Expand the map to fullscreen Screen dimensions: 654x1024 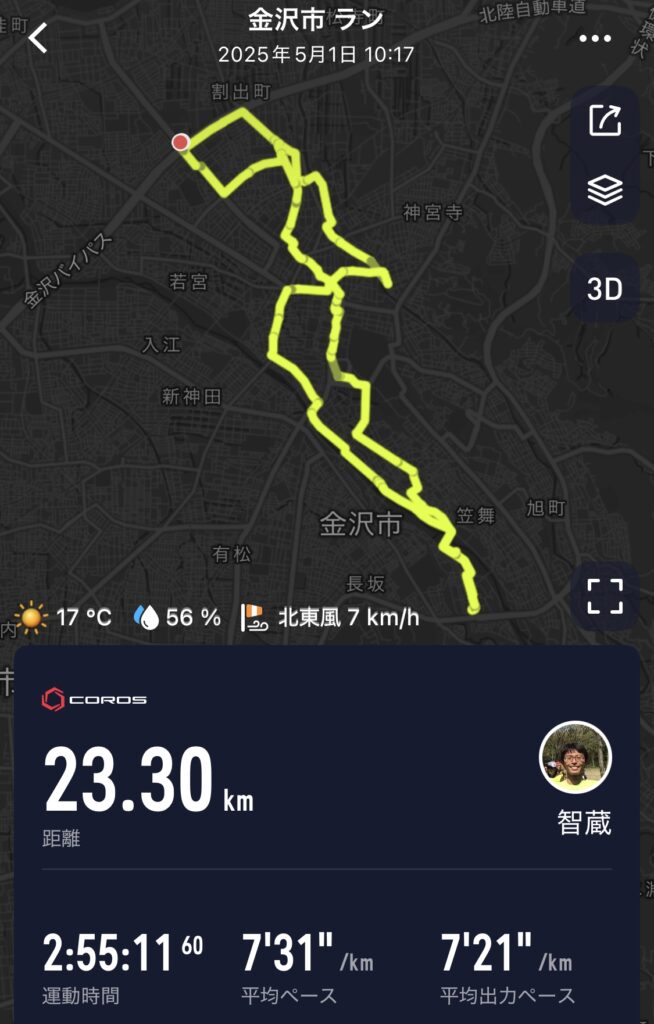605,597
